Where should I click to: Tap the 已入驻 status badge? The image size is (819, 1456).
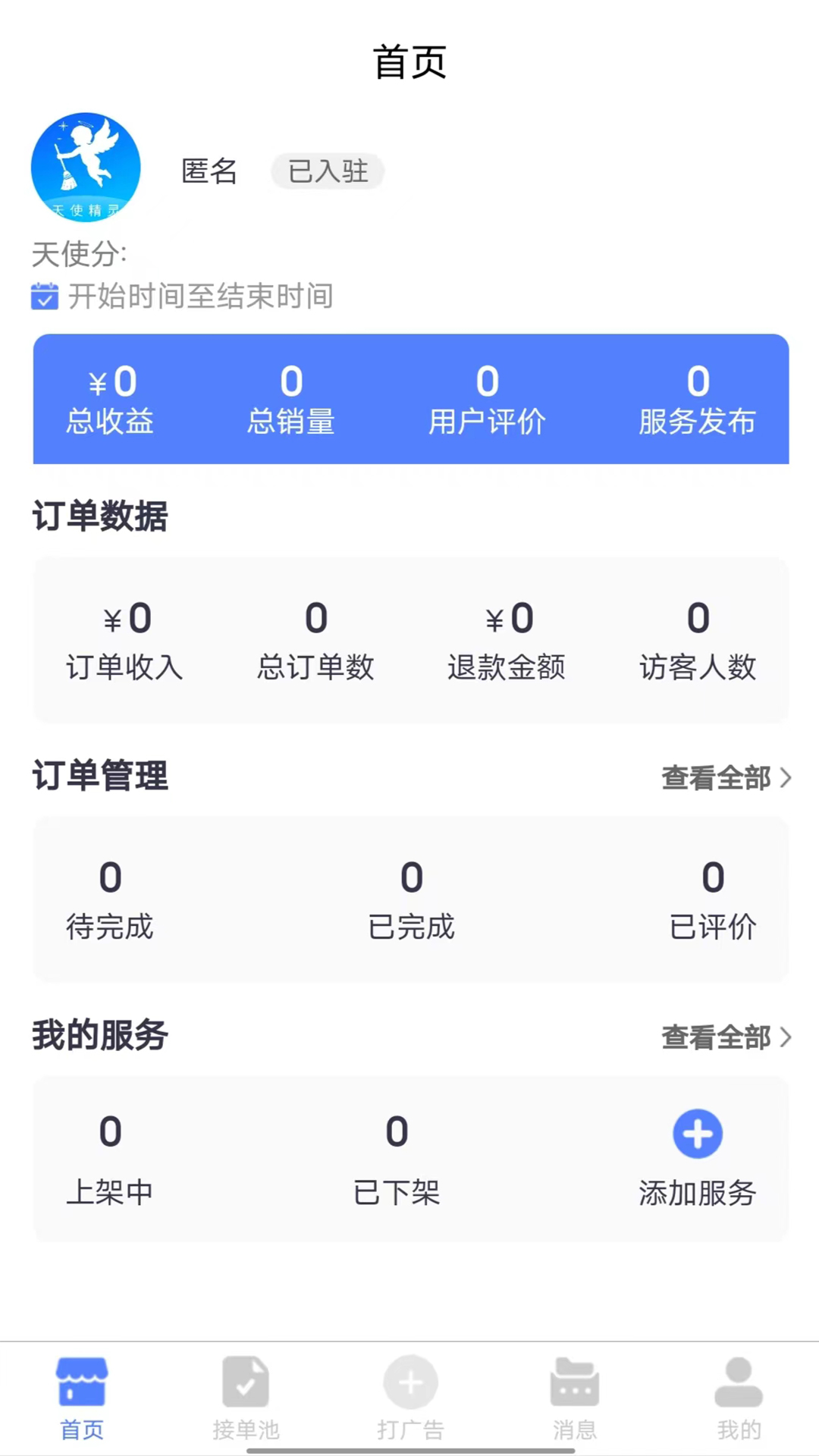click(x=327, y=171)
